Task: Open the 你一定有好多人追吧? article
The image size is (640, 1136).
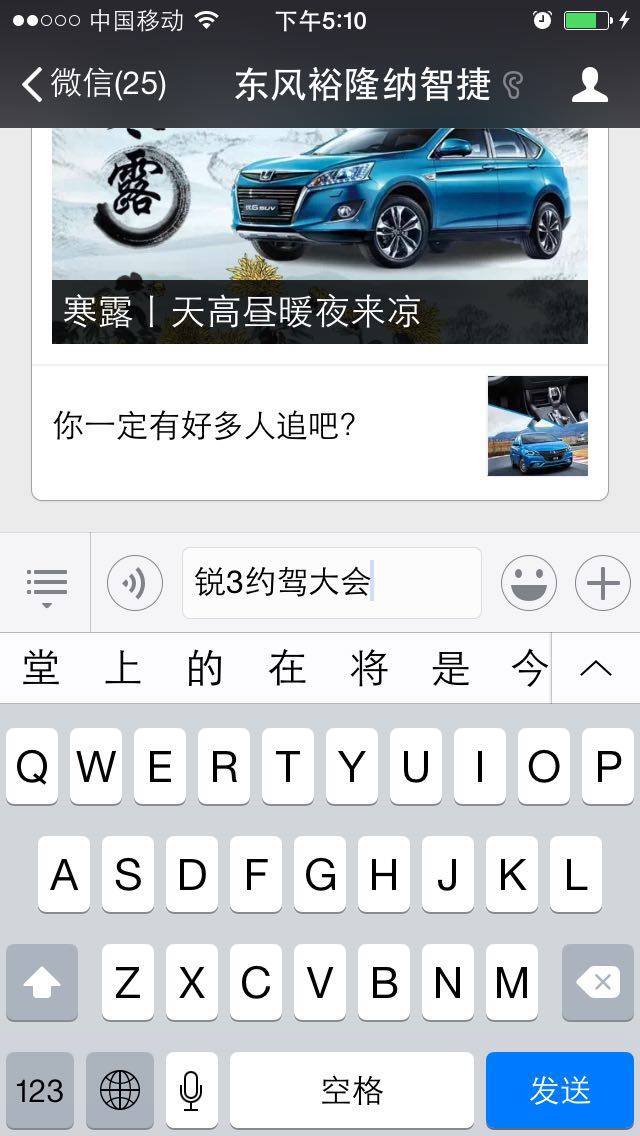Action: click(x=320, y=426)
